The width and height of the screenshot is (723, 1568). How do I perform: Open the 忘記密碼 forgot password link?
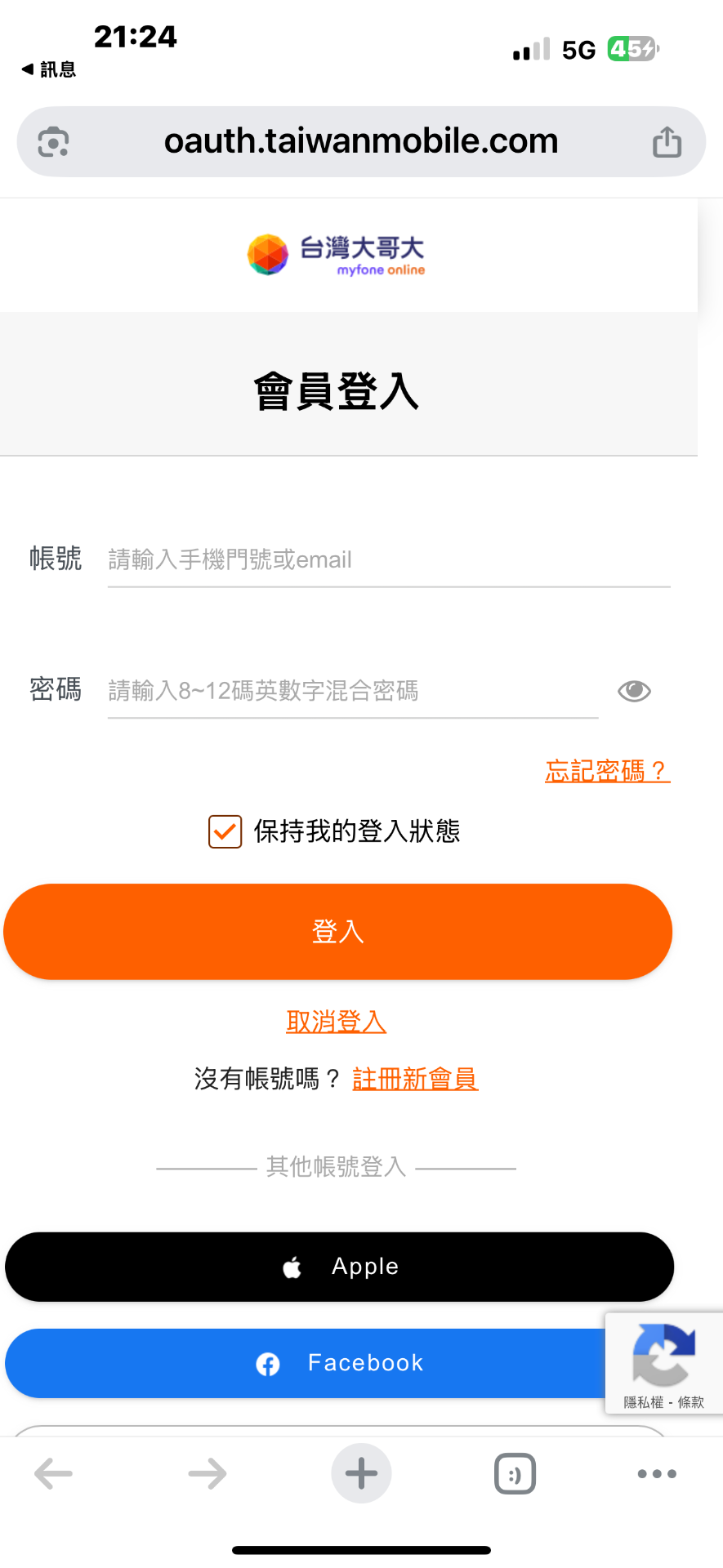click(x=607, y=770)
